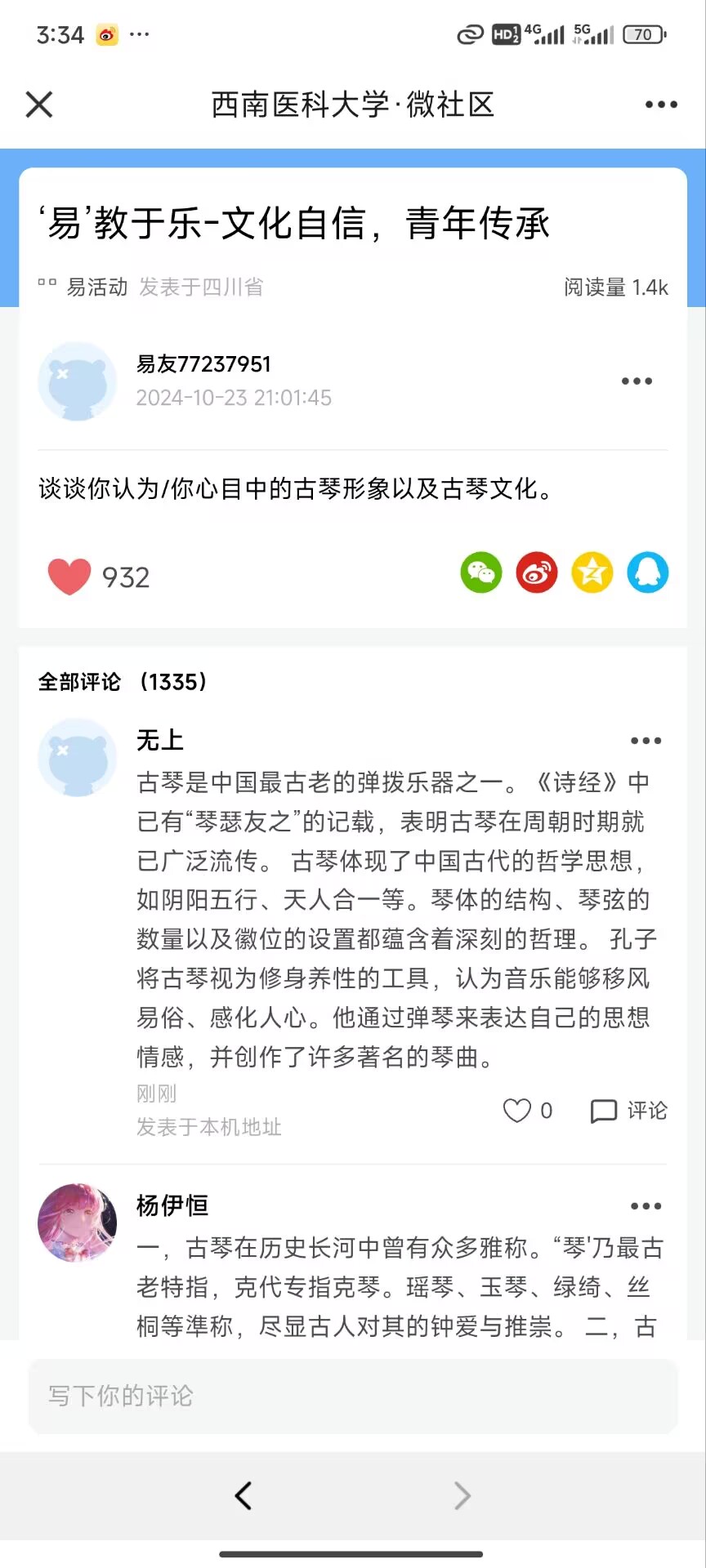Share the post to QQ
The image size is (706, 1568).
click(648, 572)
